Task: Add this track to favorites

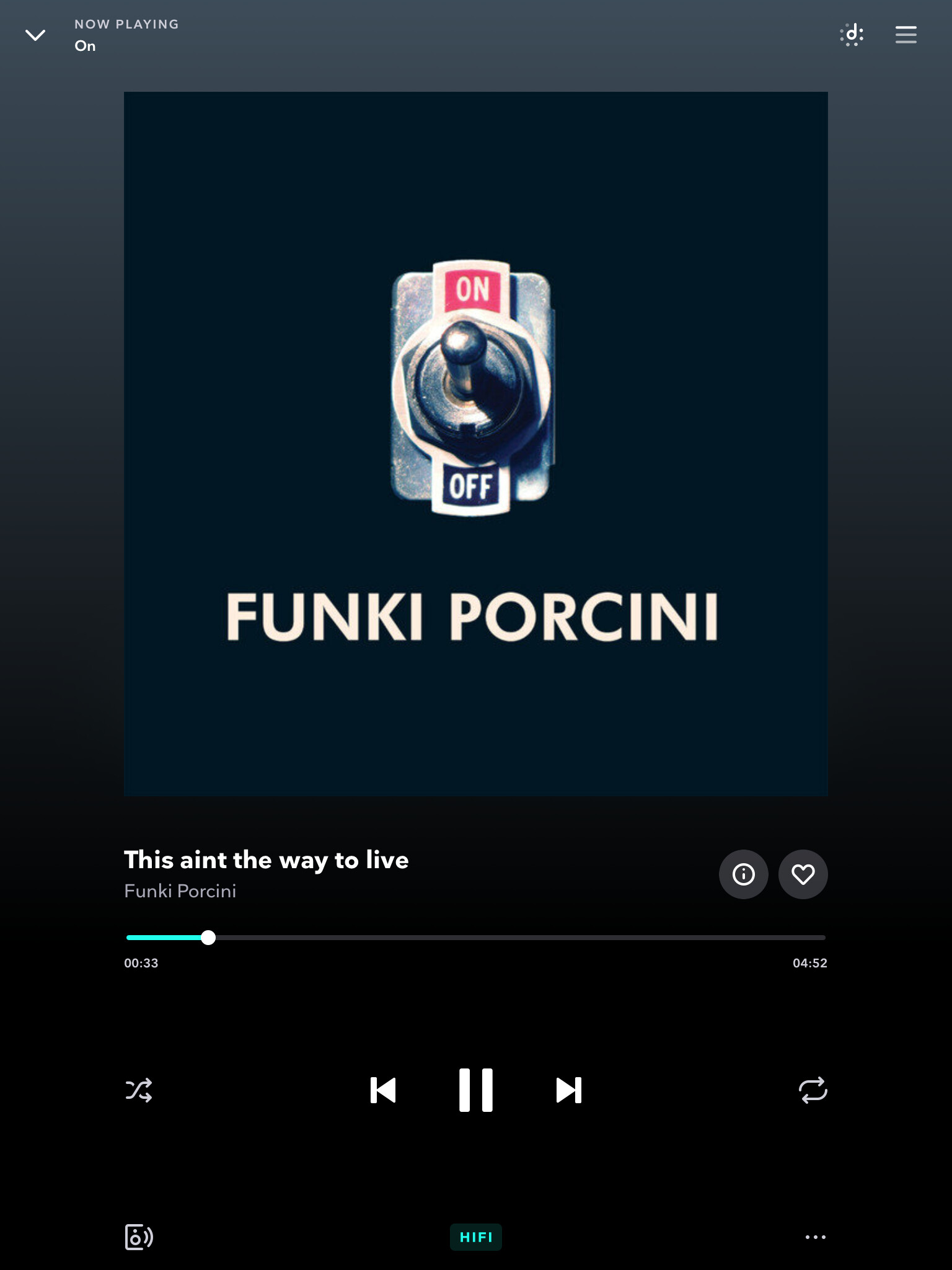Action: click(803, 874)
